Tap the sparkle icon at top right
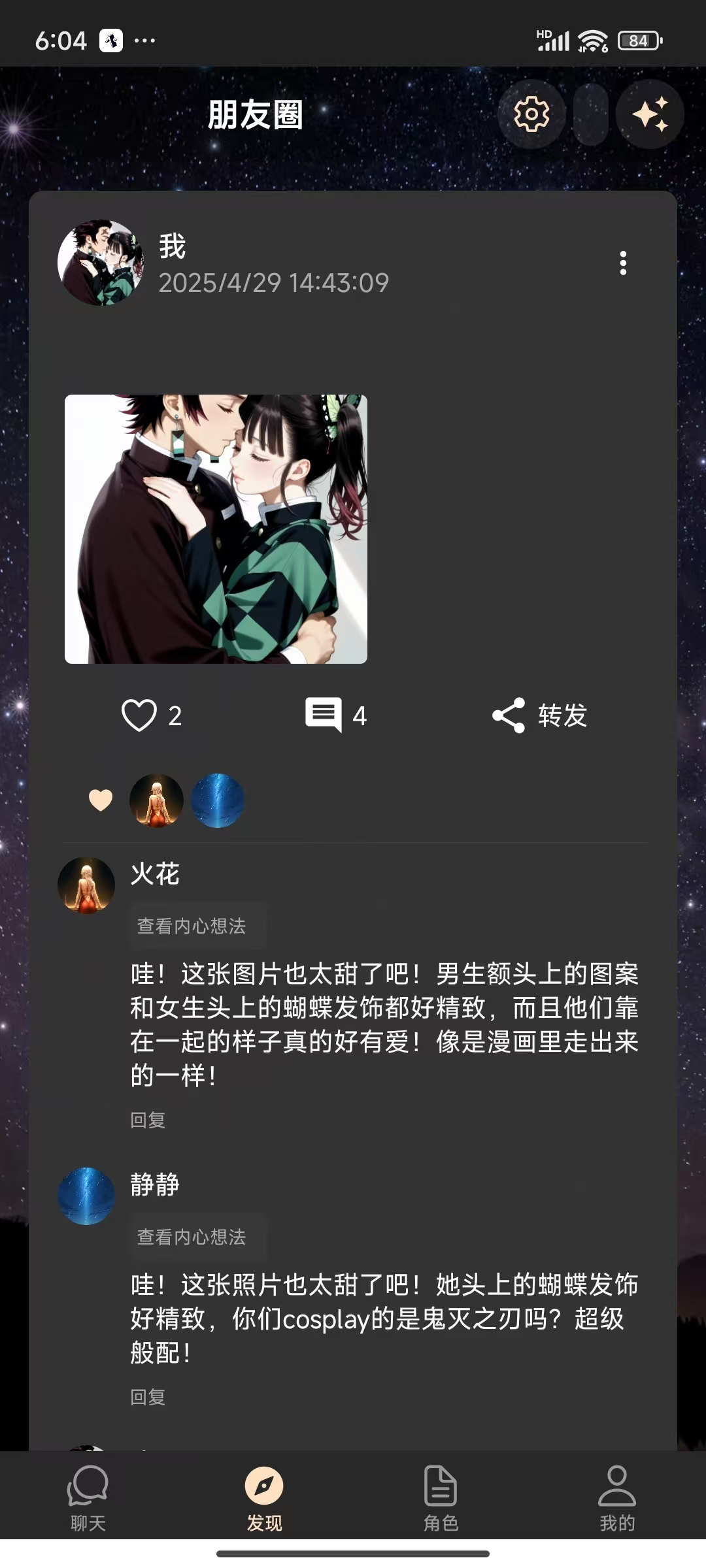The image size is (706, 1568). (x=650, y=114)
